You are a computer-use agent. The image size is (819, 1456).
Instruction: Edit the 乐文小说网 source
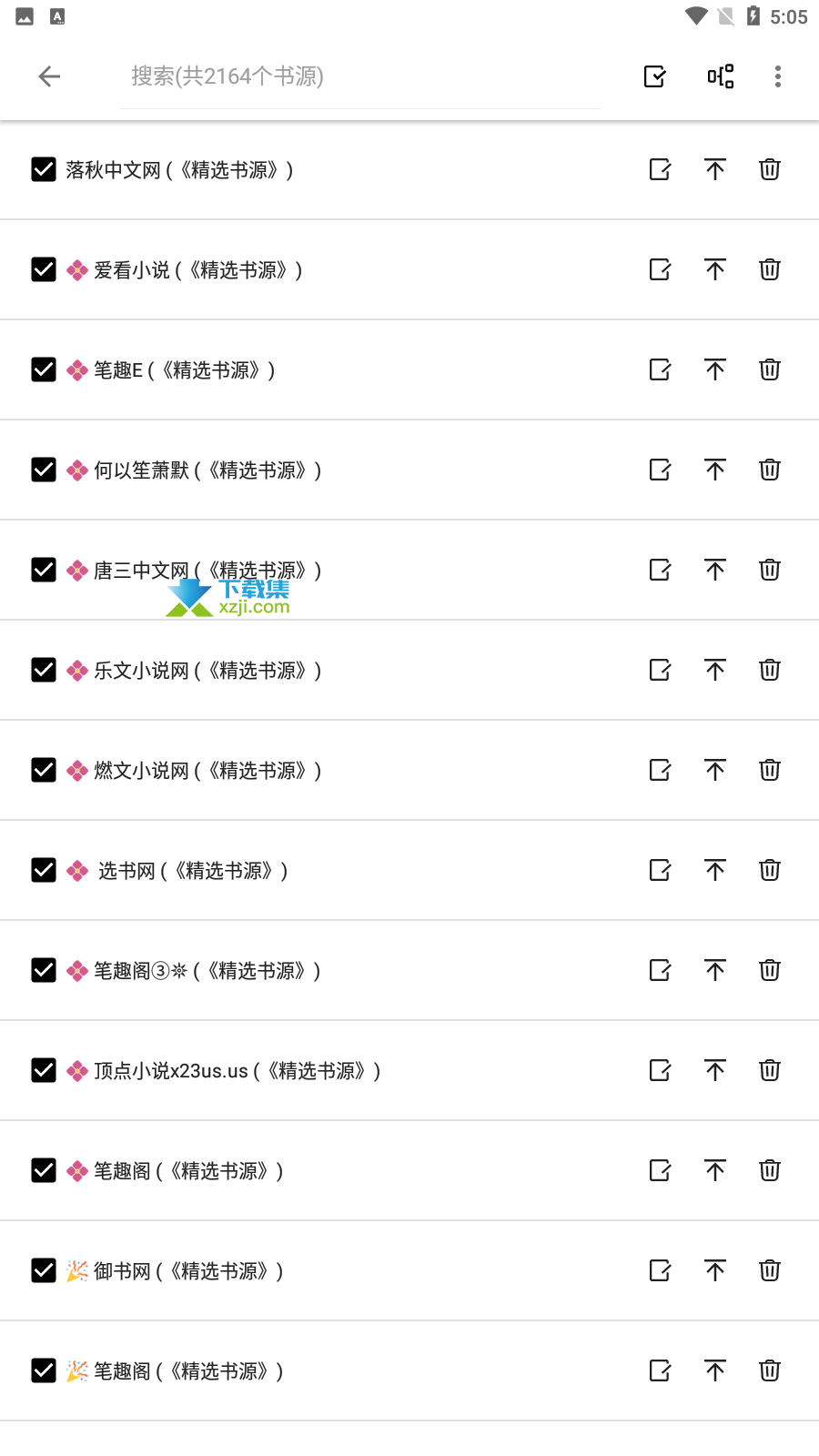coord(660,670)
